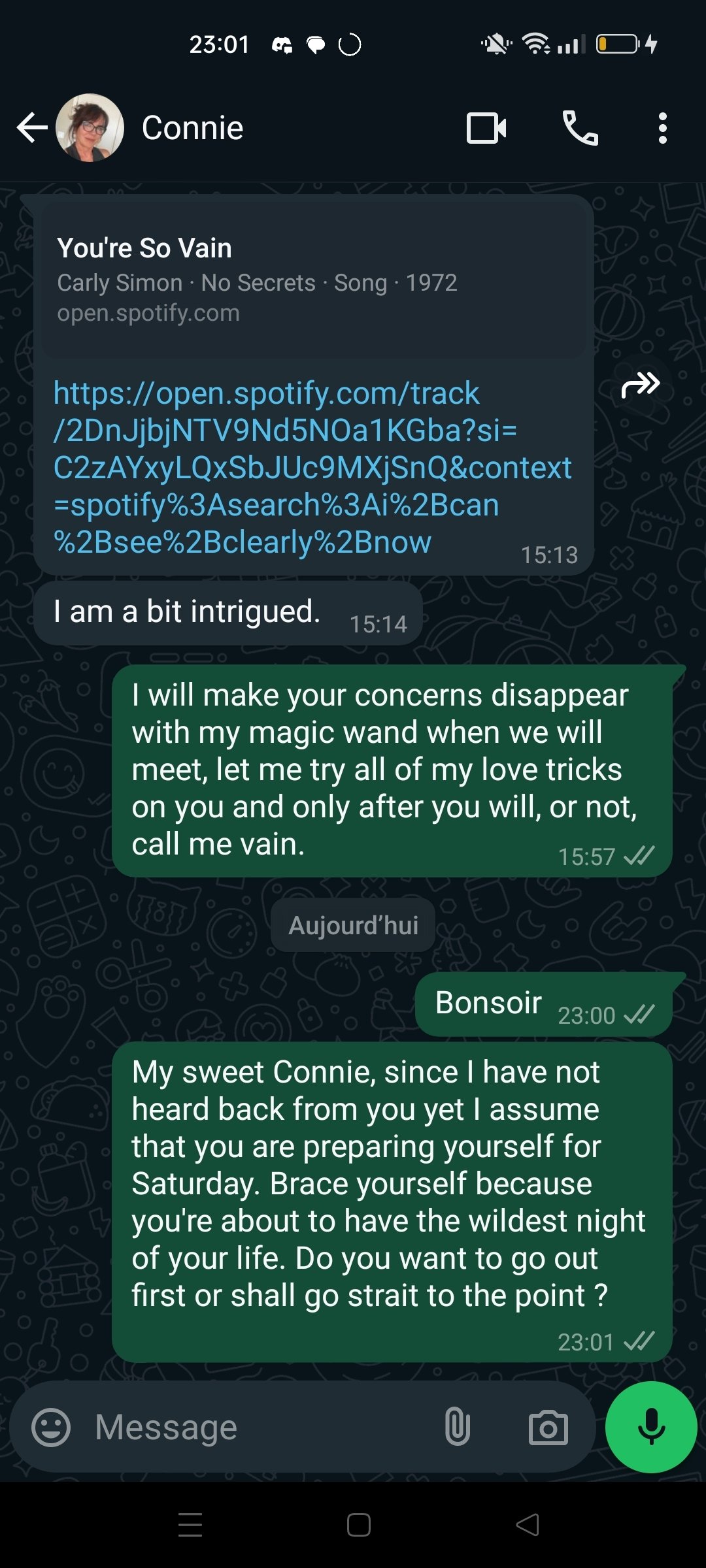Open the emoji picker
706x1568 pixels.
[51, 1428]
